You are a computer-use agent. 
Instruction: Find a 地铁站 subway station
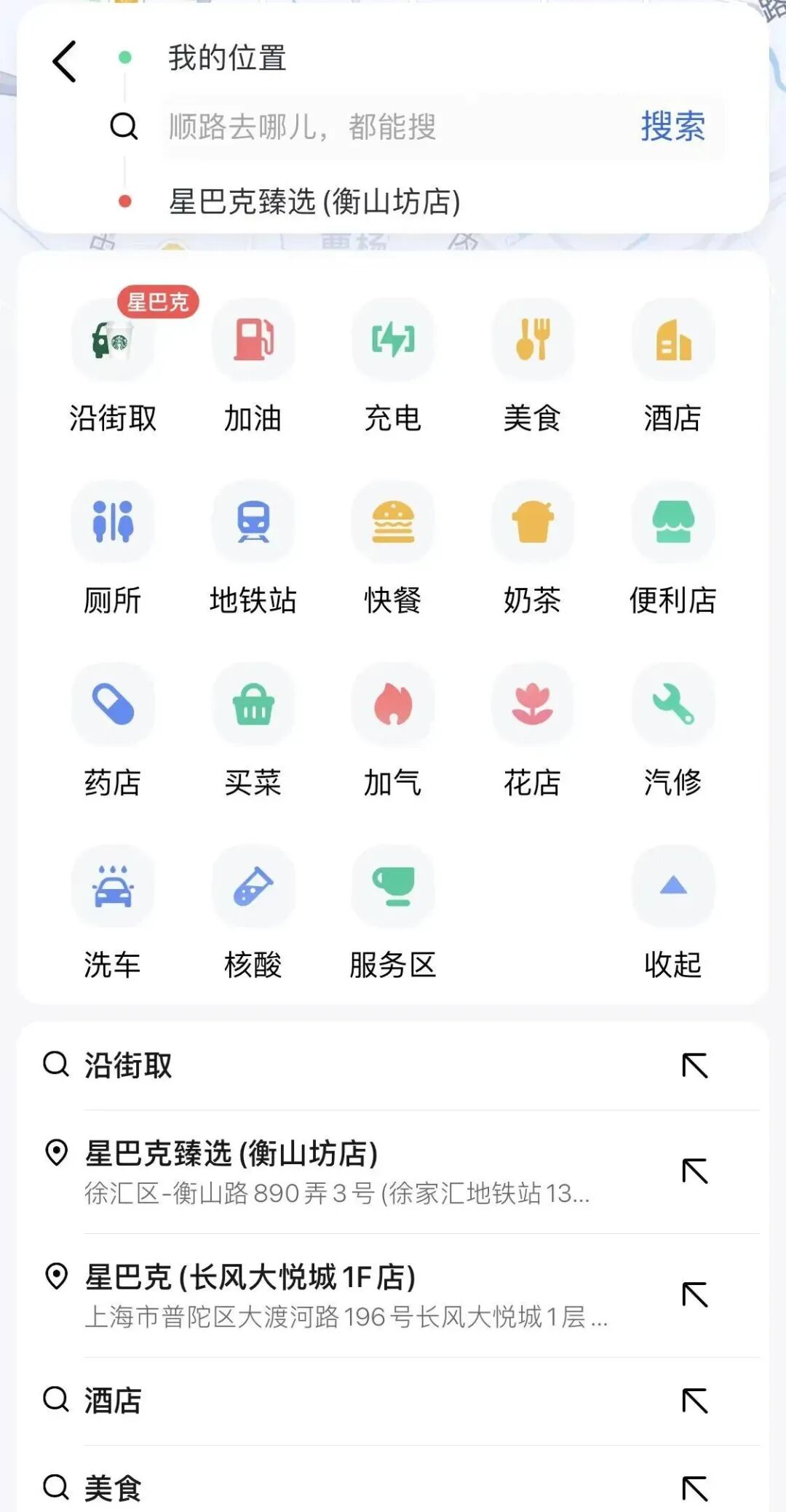(x=253, y=522)
